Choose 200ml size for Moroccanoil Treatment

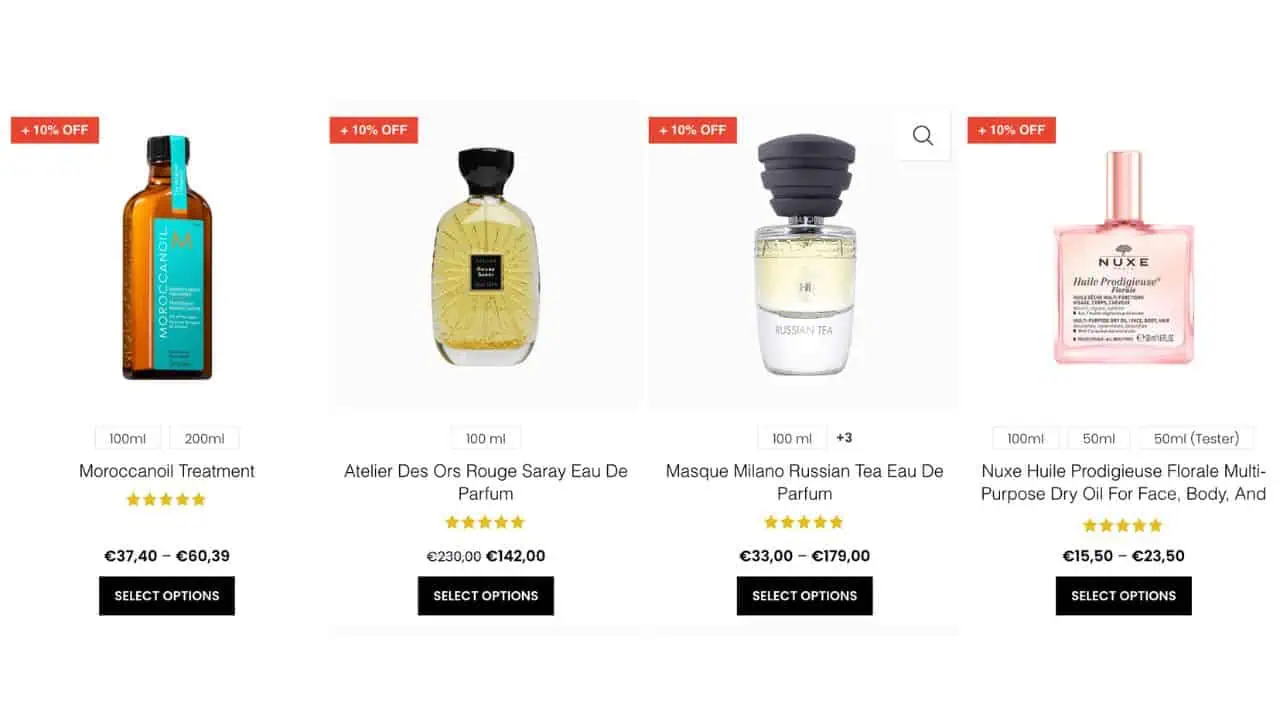204,438
